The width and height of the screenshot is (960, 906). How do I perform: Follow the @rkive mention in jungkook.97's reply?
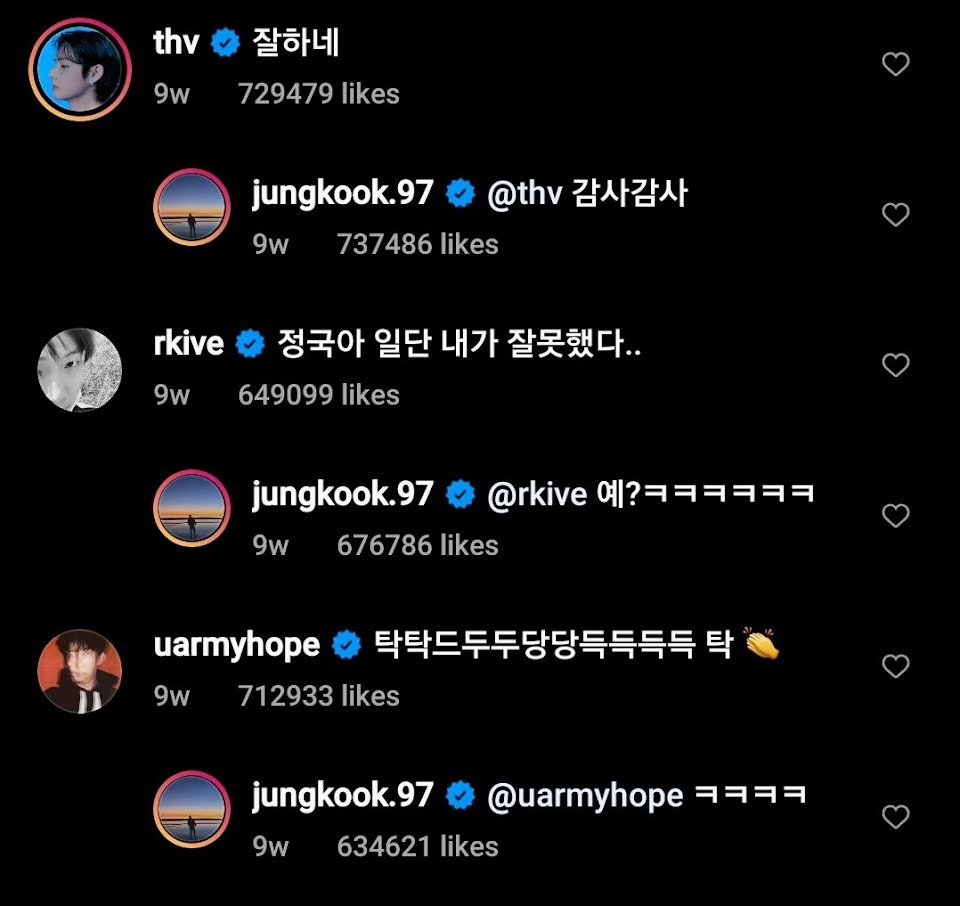(537, 495)
